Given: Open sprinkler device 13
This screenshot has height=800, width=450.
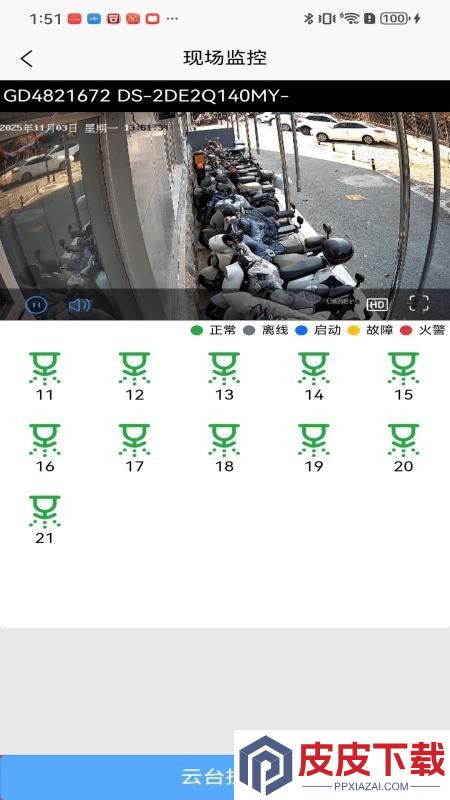Looking at the screenshot, I should pyautogui.click(x=224, y=376).
